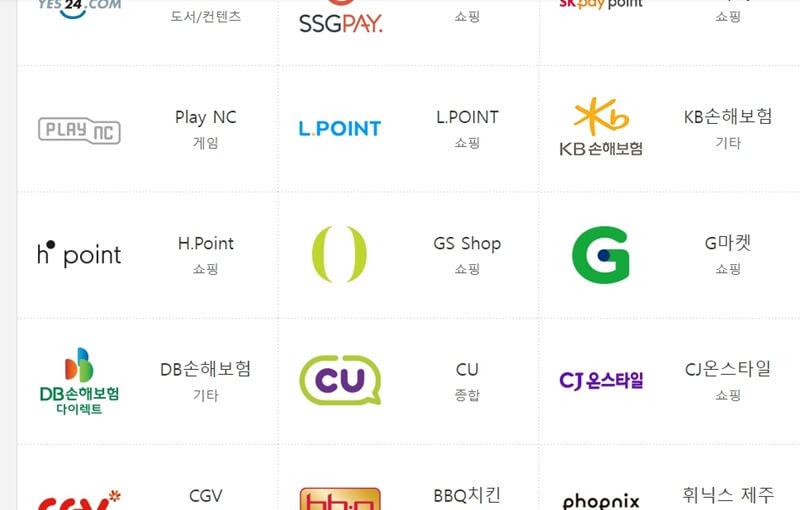Open the CJ온스타일 shopping card

pyautogui.click(x=670, y=381)
